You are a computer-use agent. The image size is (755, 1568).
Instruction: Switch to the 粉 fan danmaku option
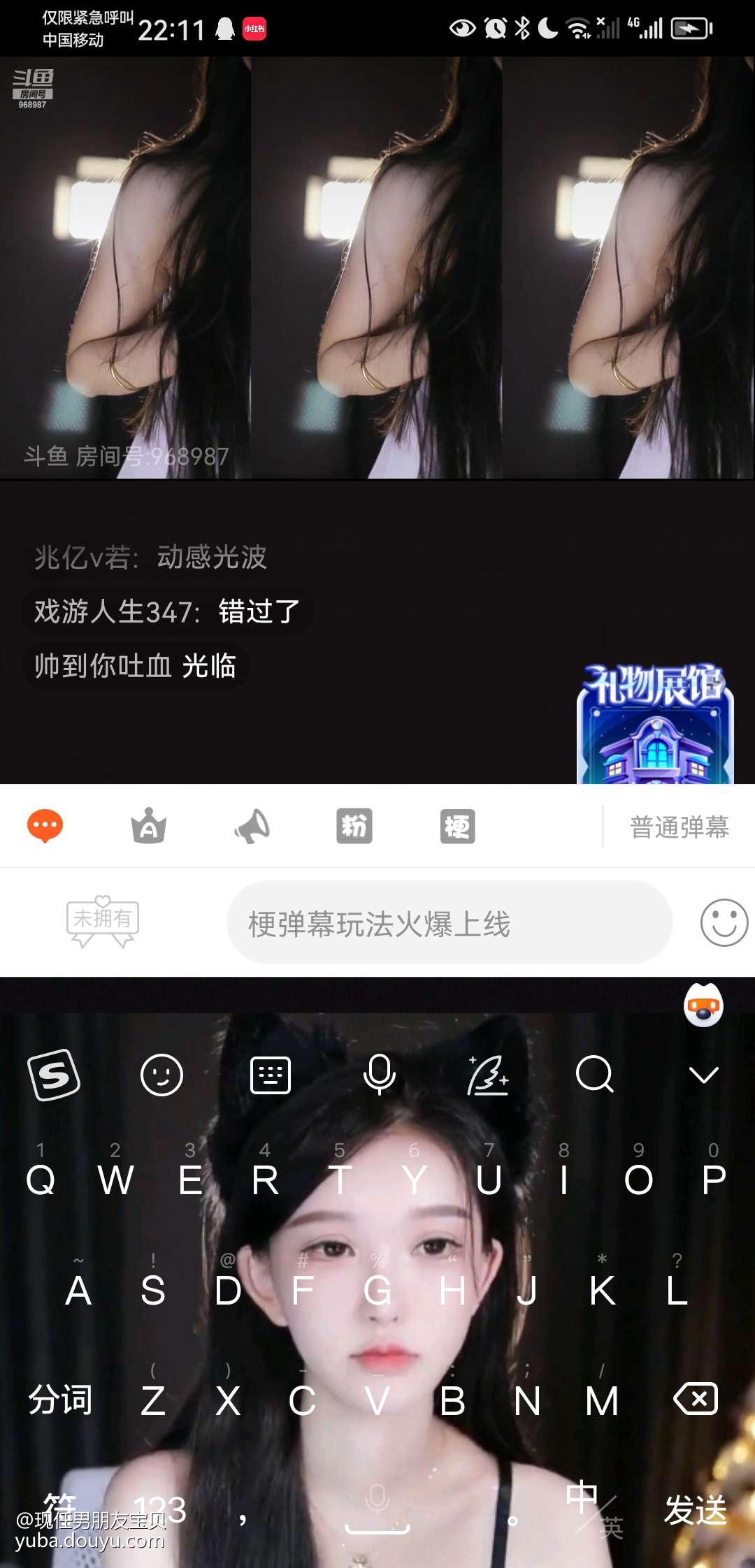pyautogui.click(x=354, y=826)
